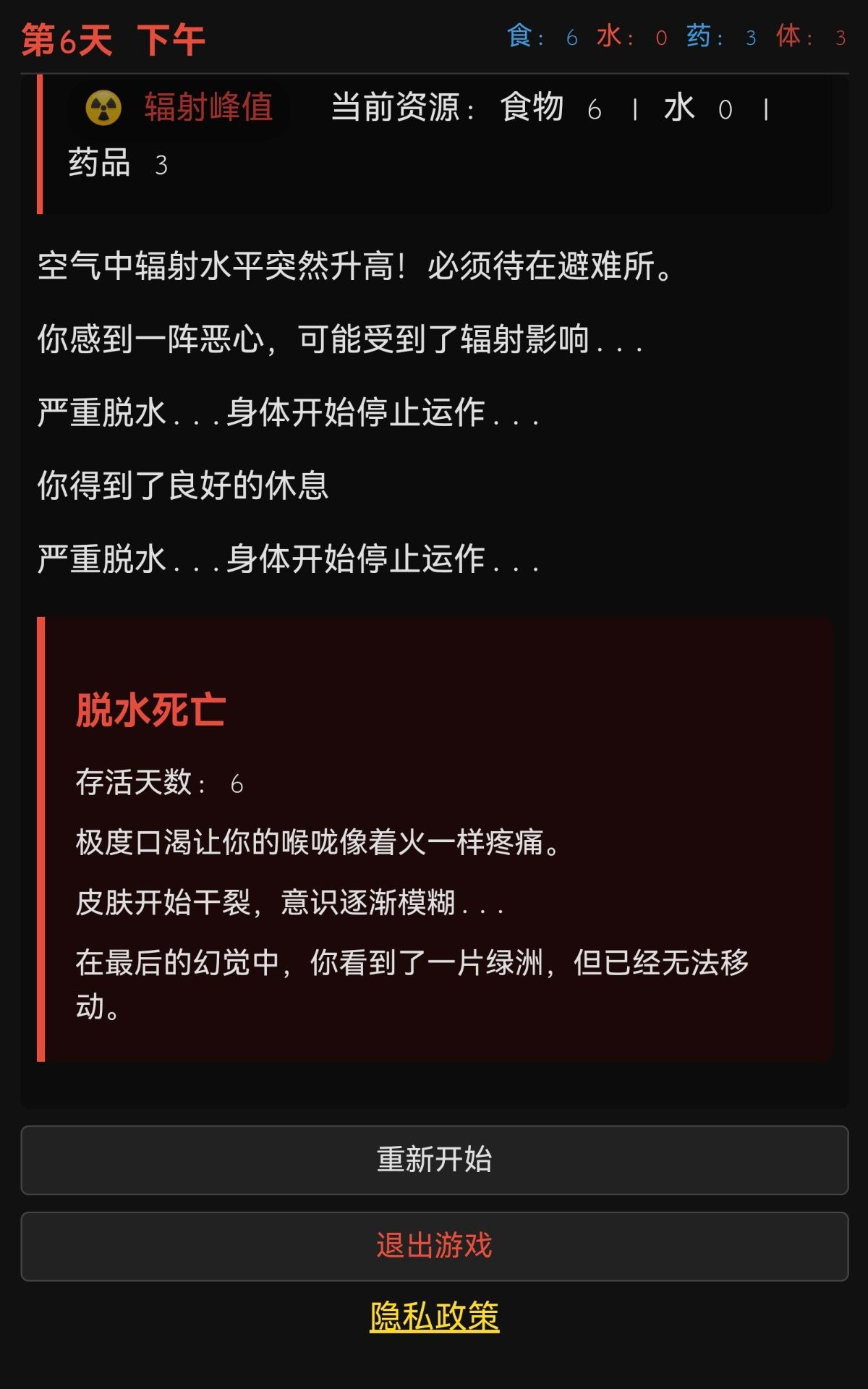Click the medicine count 3 indicator
868x1389 pixels.
point(162,165)
